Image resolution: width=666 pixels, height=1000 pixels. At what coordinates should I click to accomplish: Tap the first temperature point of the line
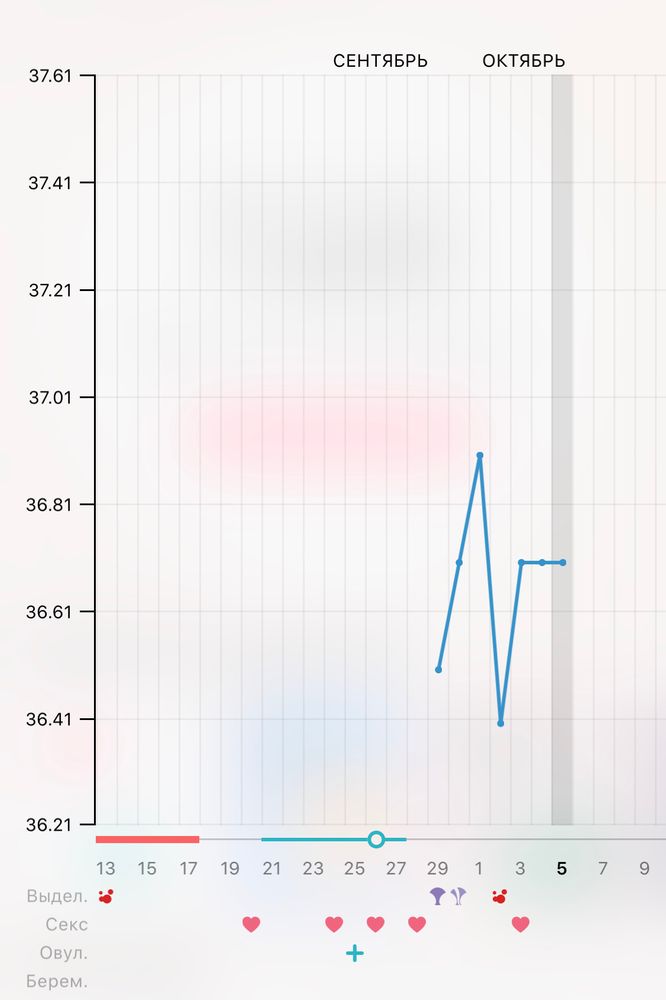439,669
